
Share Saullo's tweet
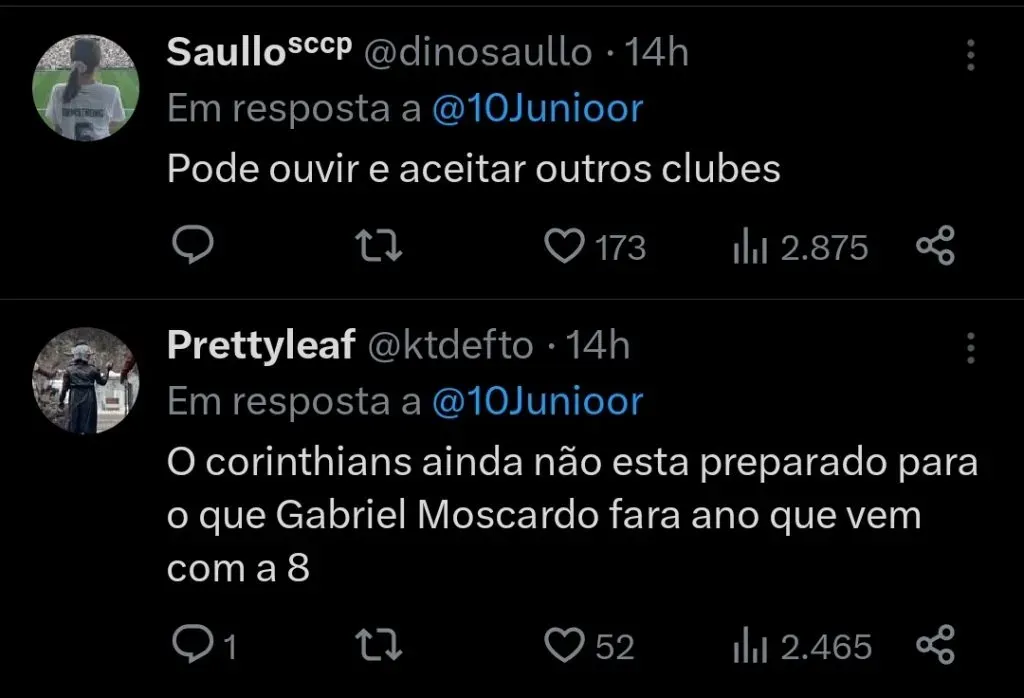coord(936,247)
